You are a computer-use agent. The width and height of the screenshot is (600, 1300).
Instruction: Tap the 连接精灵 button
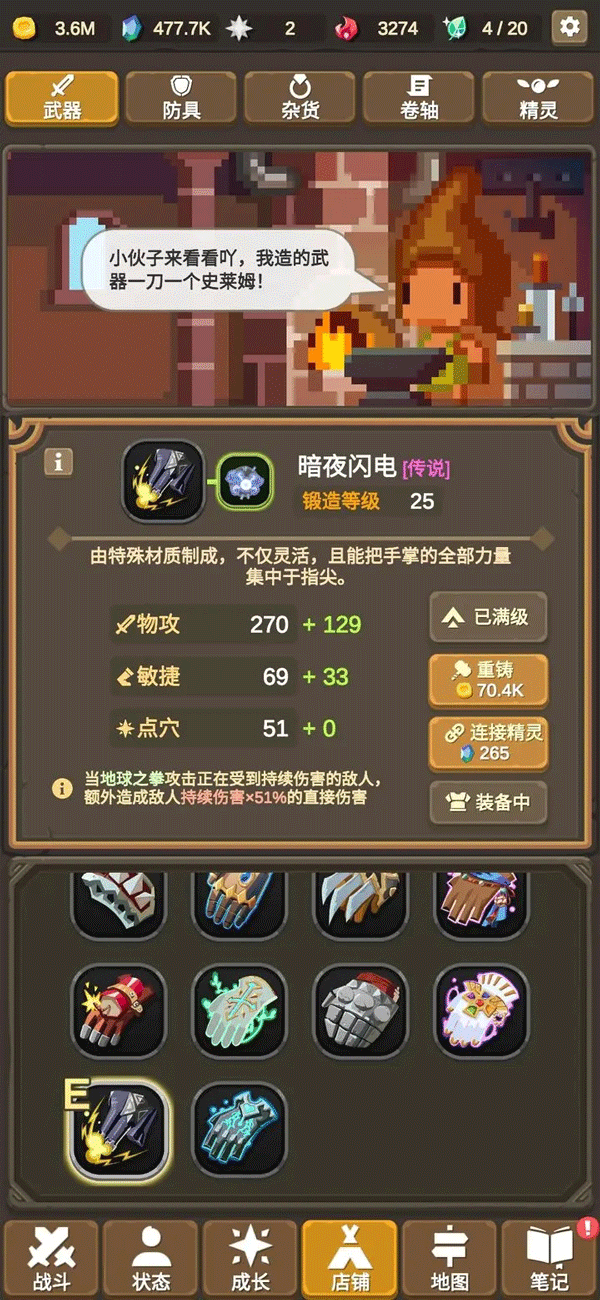[489, 743]
